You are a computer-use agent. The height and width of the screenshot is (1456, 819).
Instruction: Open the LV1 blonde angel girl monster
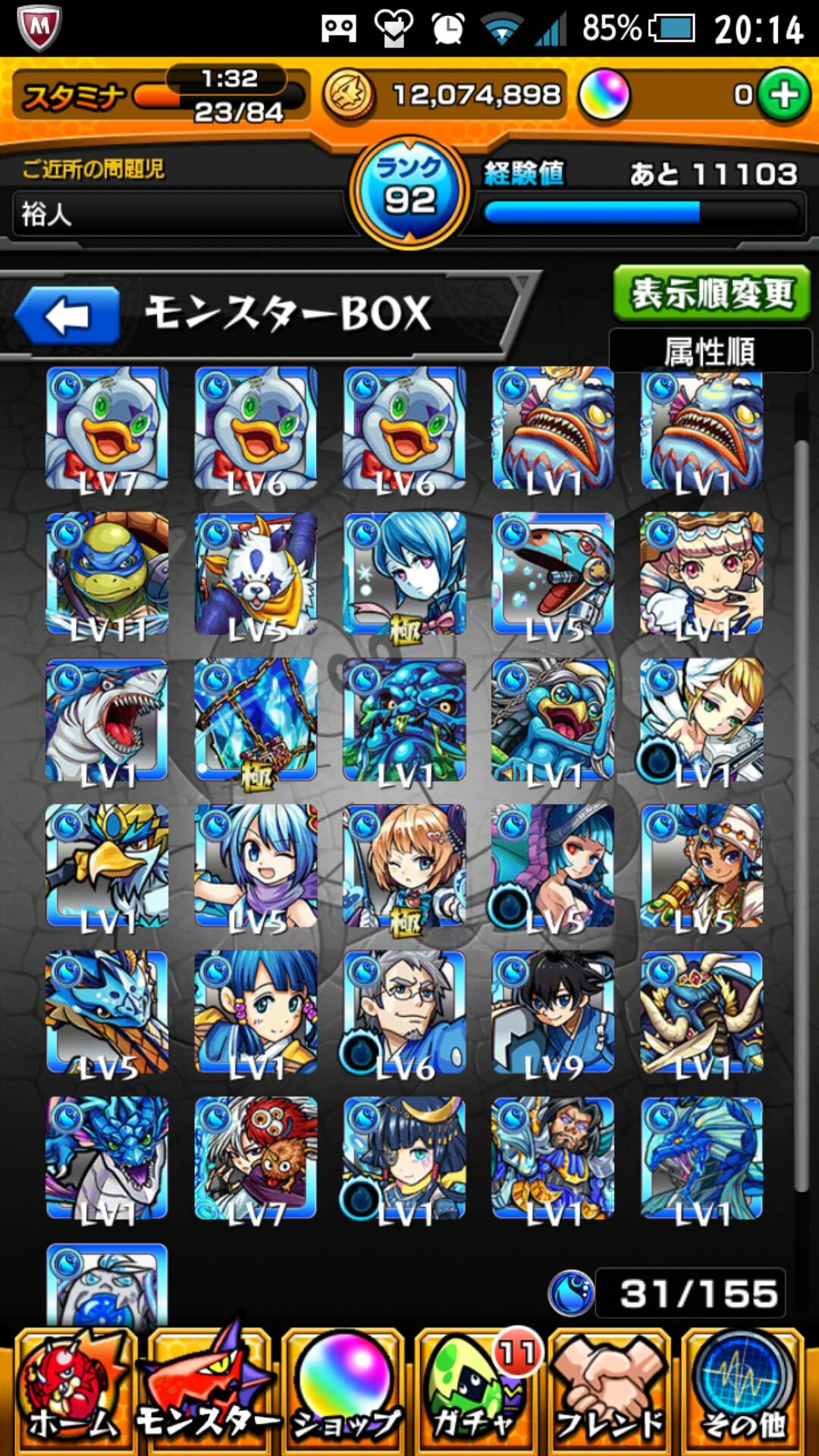coord(701,720)
